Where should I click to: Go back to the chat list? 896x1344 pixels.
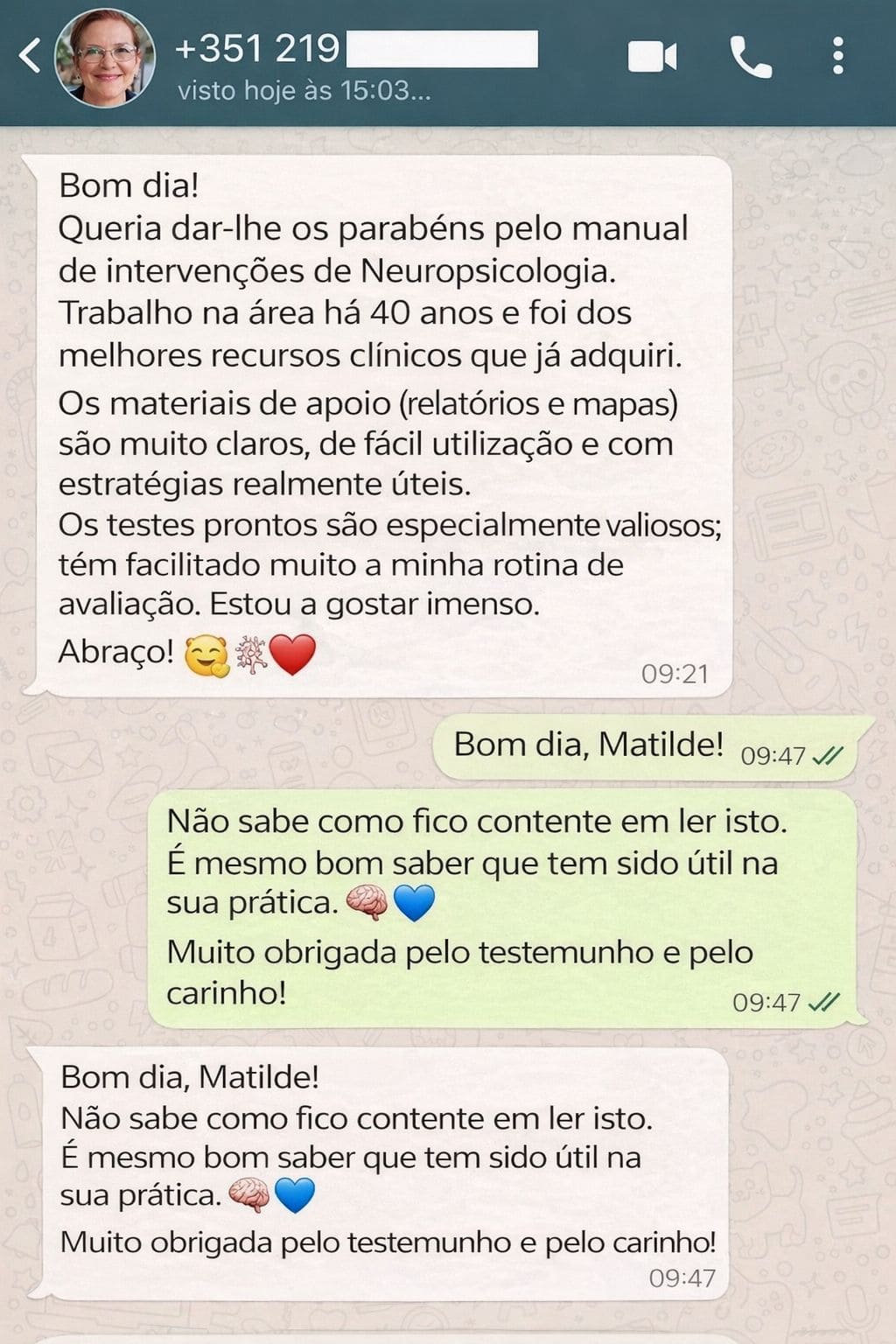pos(30,56)
